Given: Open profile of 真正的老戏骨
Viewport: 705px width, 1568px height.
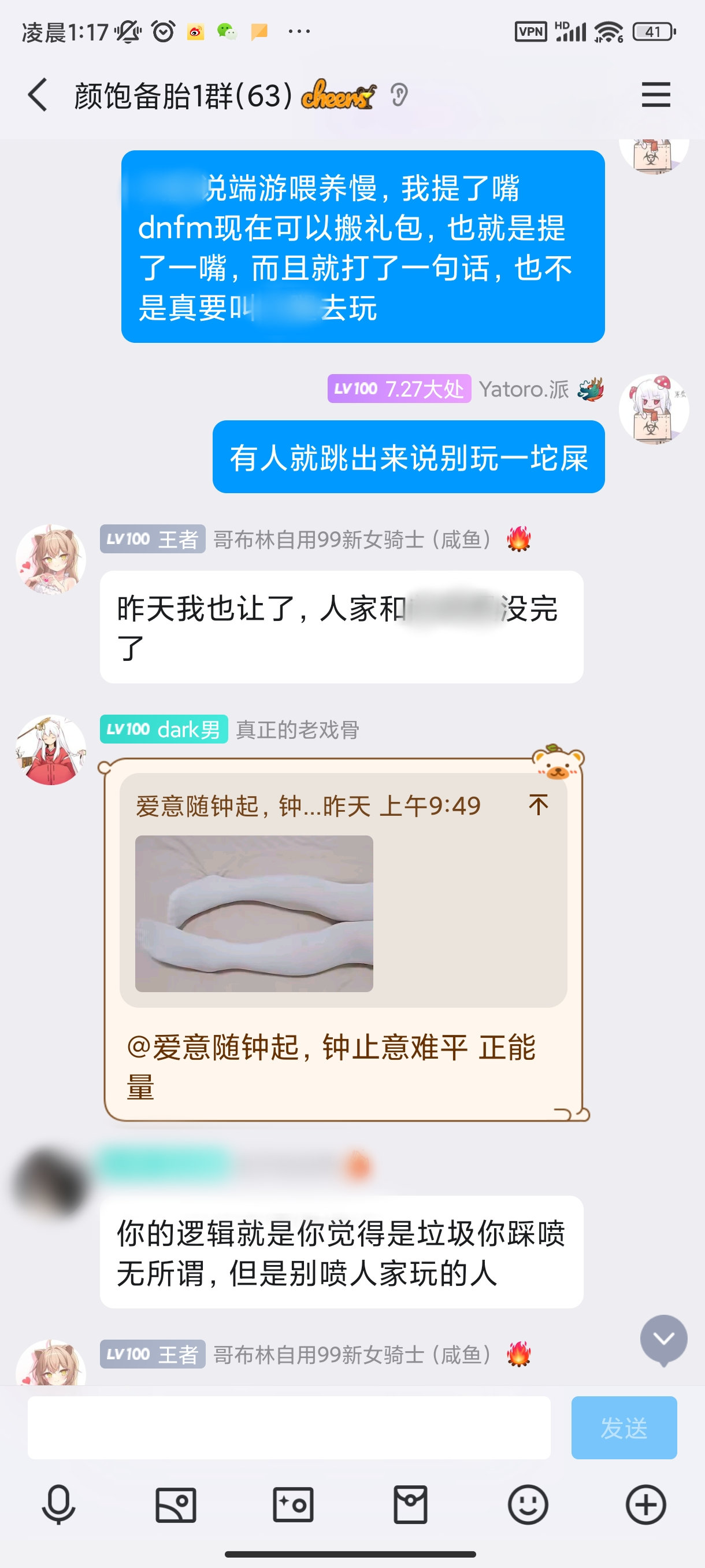Looking at the screenshot, I should point(51,749).
